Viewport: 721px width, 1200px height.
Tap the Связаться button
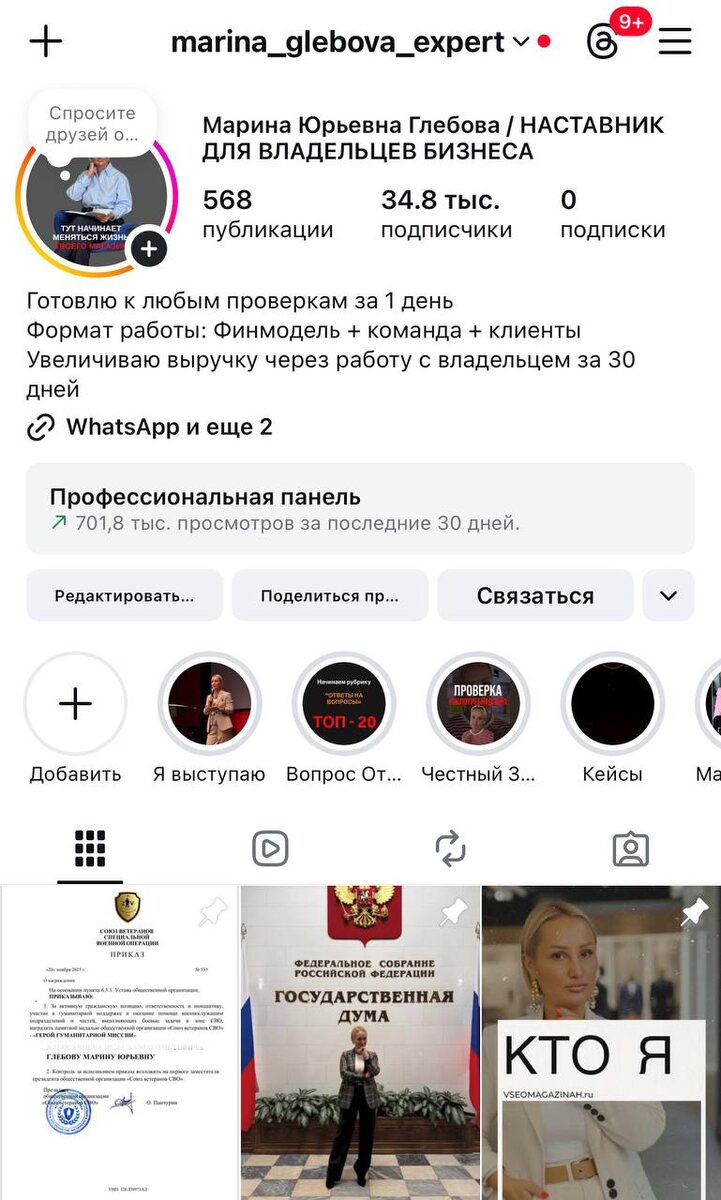coord(535,596)
